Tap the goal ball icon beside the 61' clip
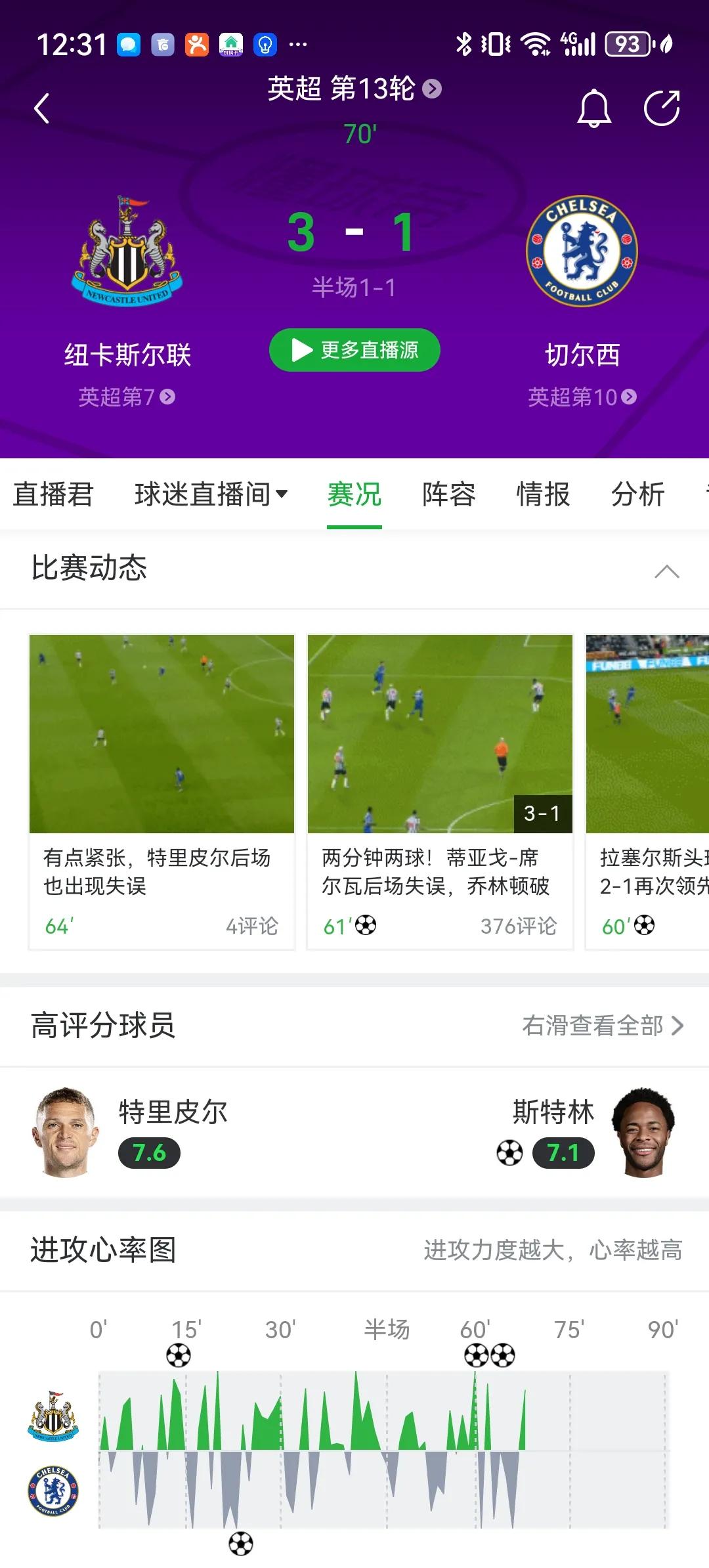Screen dimensions: 709x1568 [366, 925]
